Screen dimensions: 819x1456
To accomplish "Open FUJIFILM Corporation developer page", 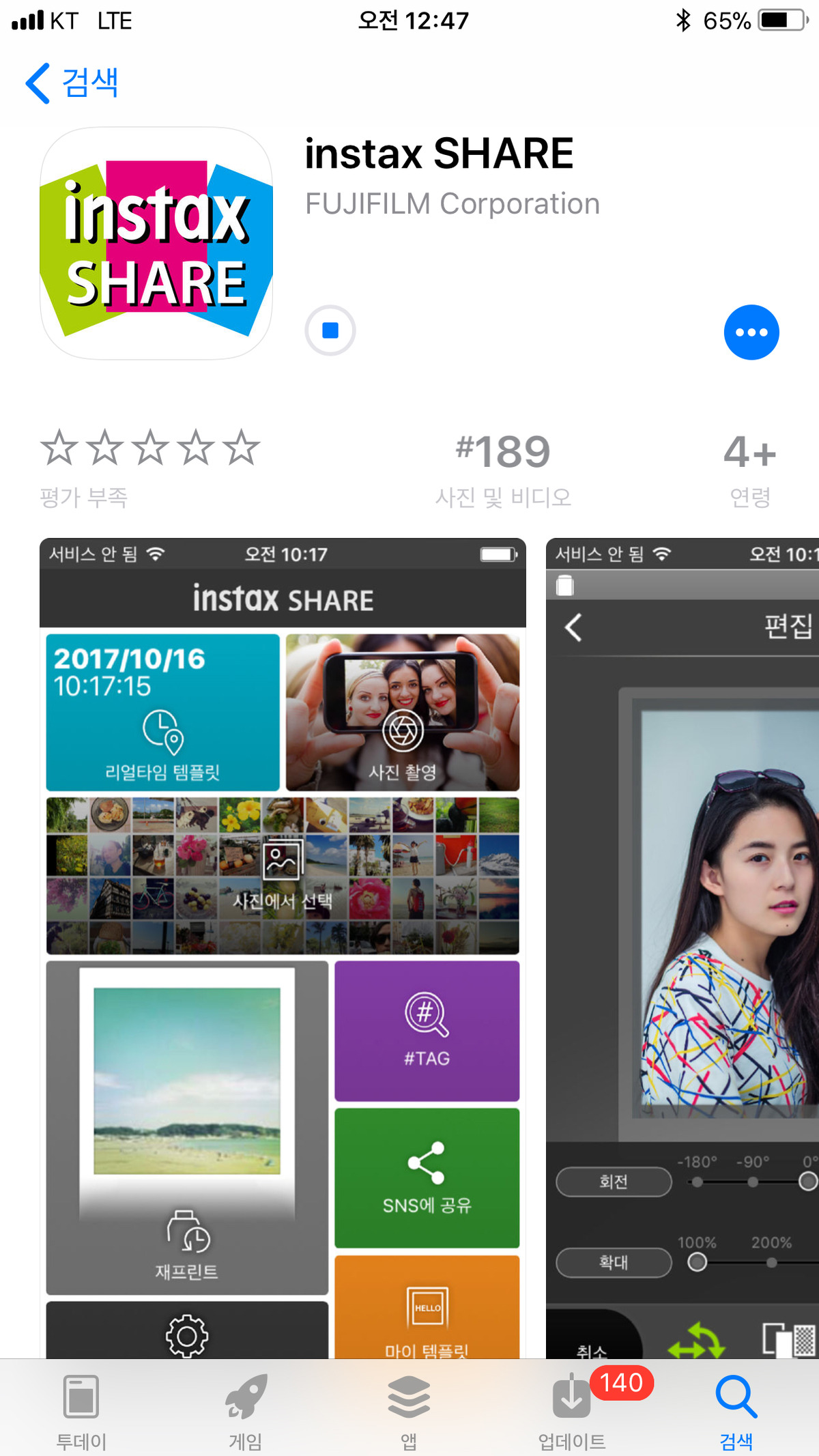I will coord(452,204).
